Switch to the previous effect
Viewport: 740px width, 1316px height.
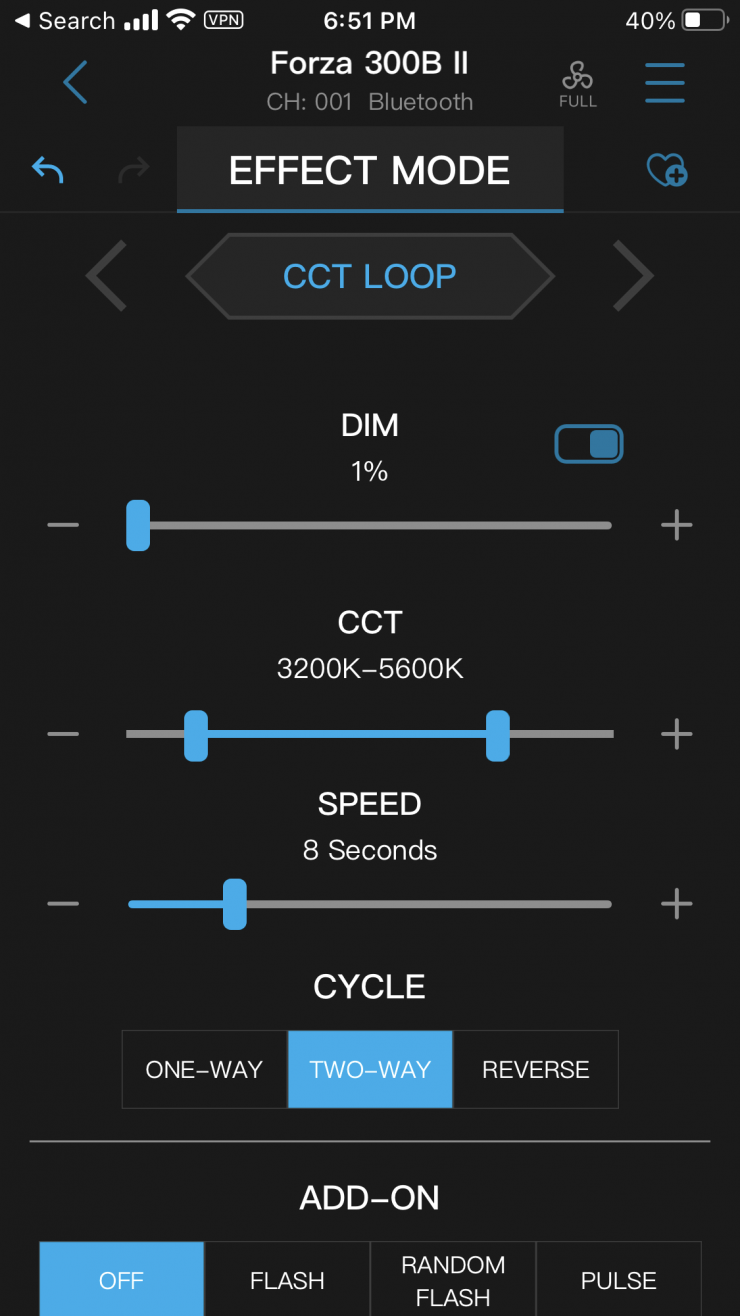106,275
